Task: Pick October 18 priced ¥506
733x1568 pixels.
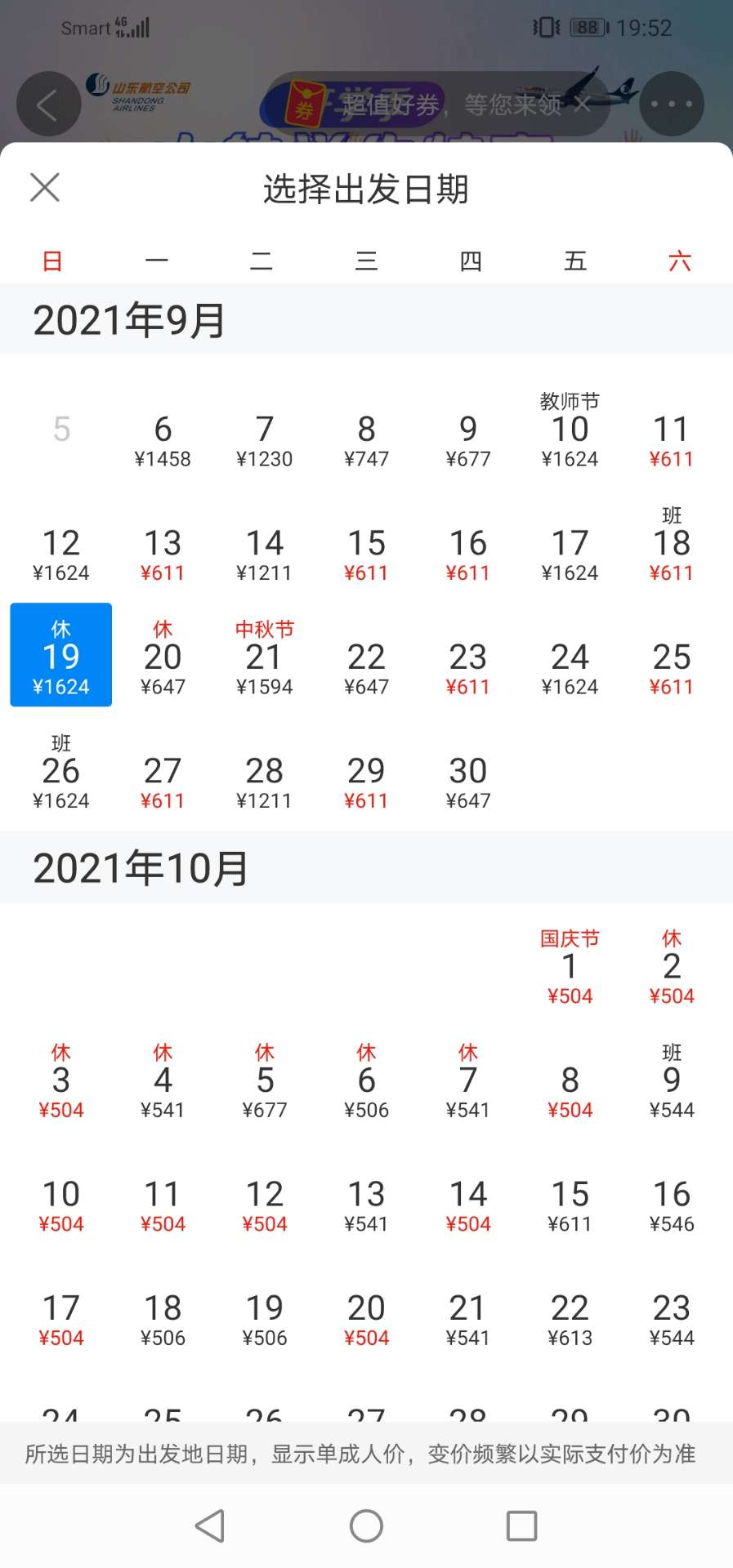Action: click(163, 1319)
